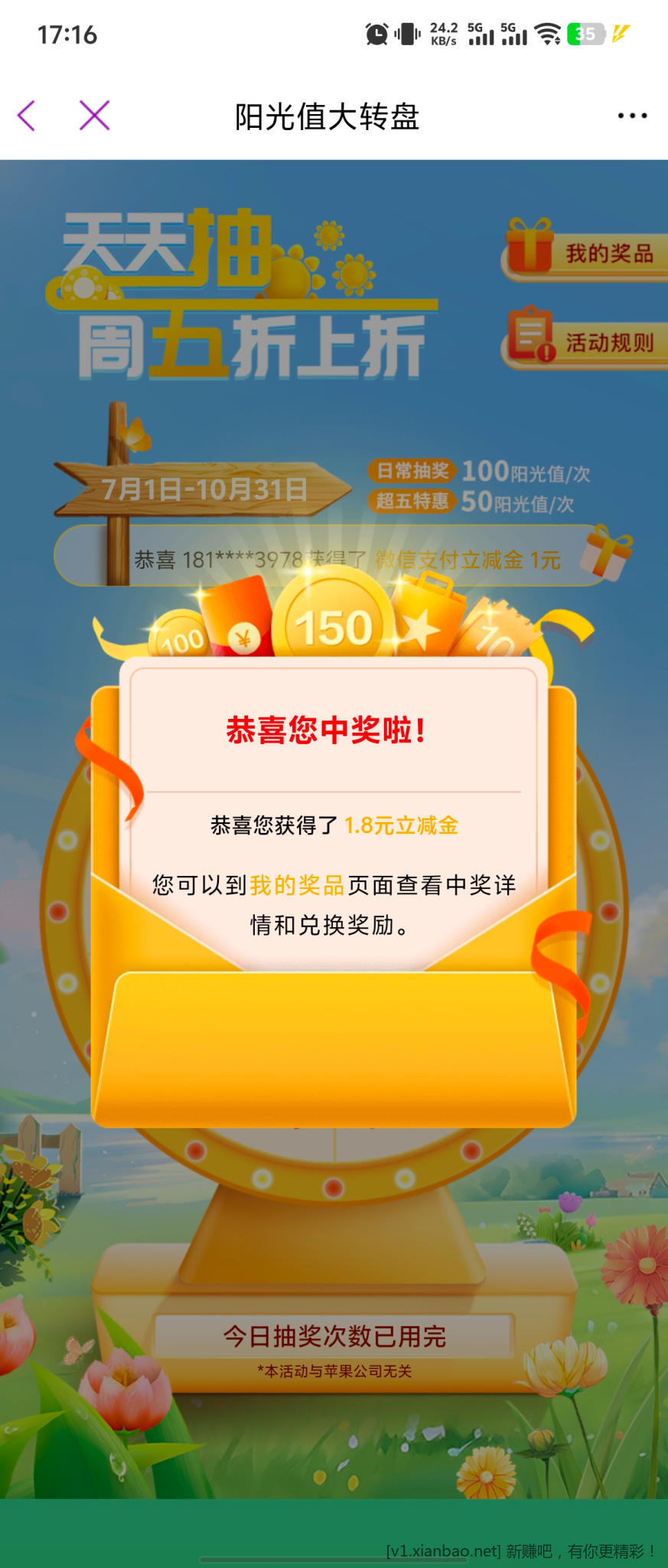Open the three-dot overflow menu
Screen dimensions: 668x1568
click(x=632, y=116)
